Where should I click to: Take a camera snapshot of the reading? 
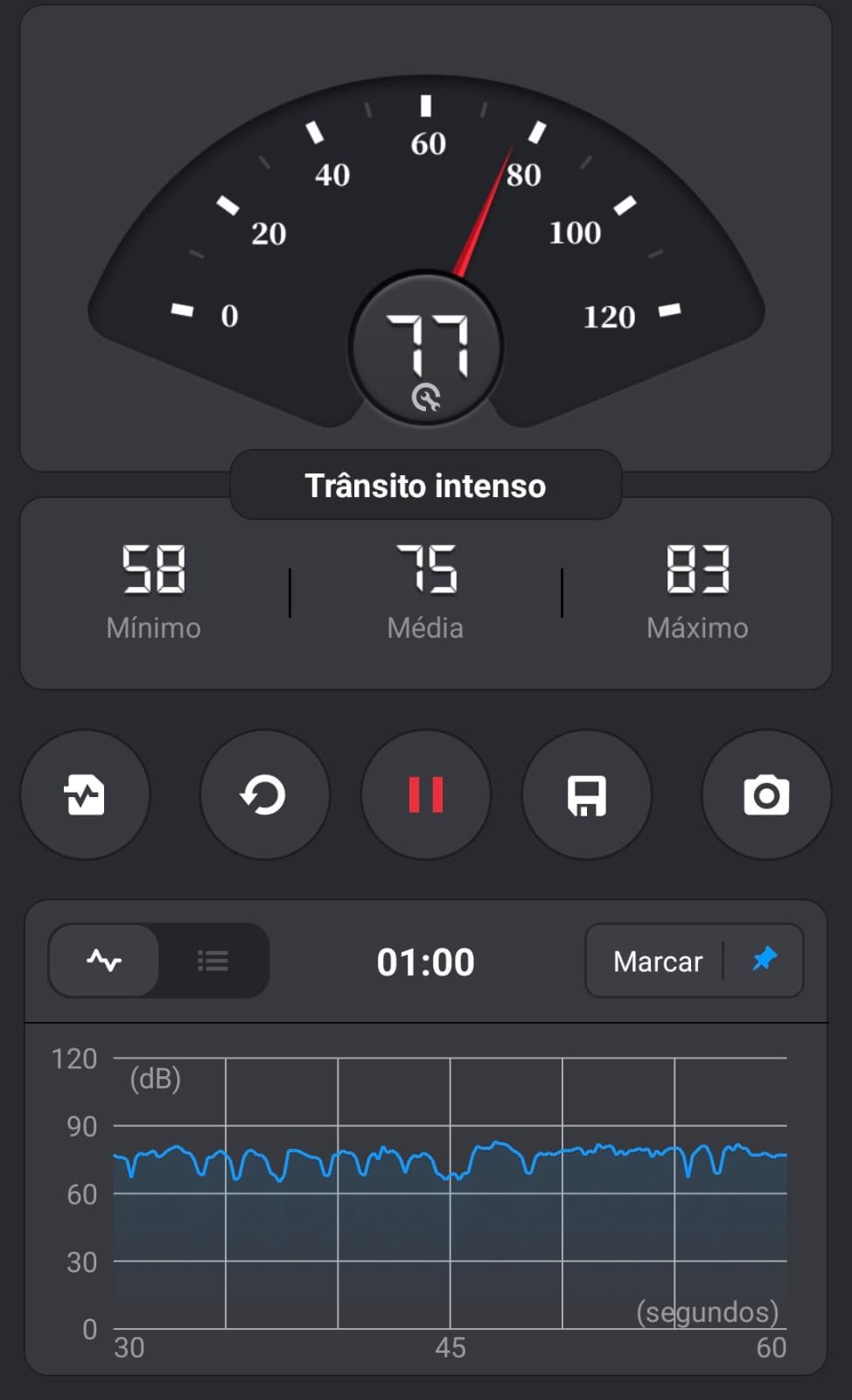[766, 795]
